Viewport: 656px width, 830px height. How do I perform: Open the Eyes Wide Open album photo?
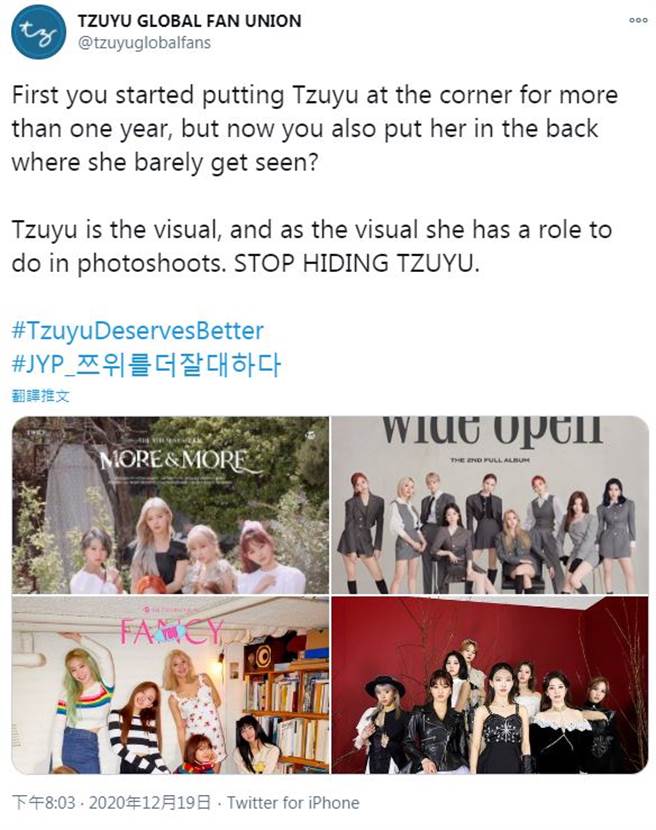[490, 505]
